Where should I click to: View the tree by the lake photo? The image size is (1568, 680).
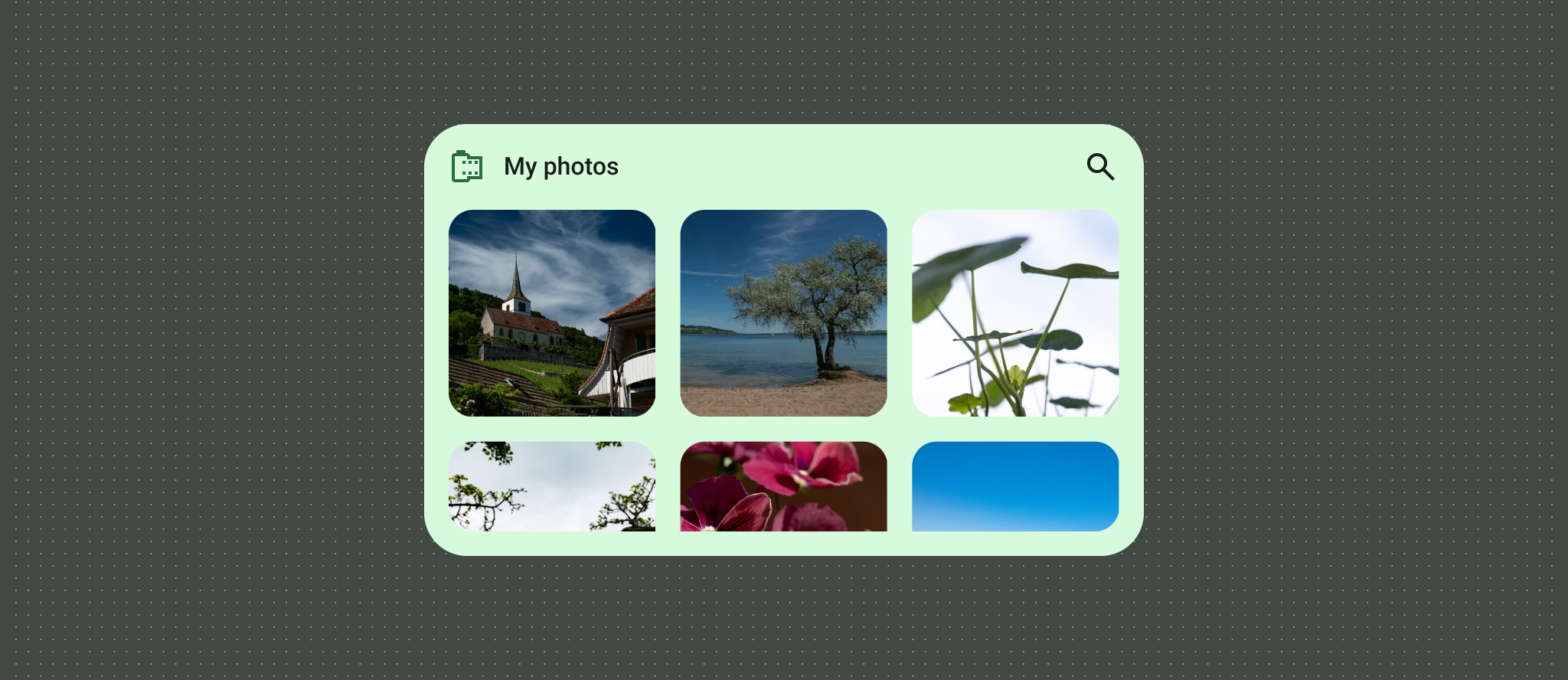(x=783, y=313)
